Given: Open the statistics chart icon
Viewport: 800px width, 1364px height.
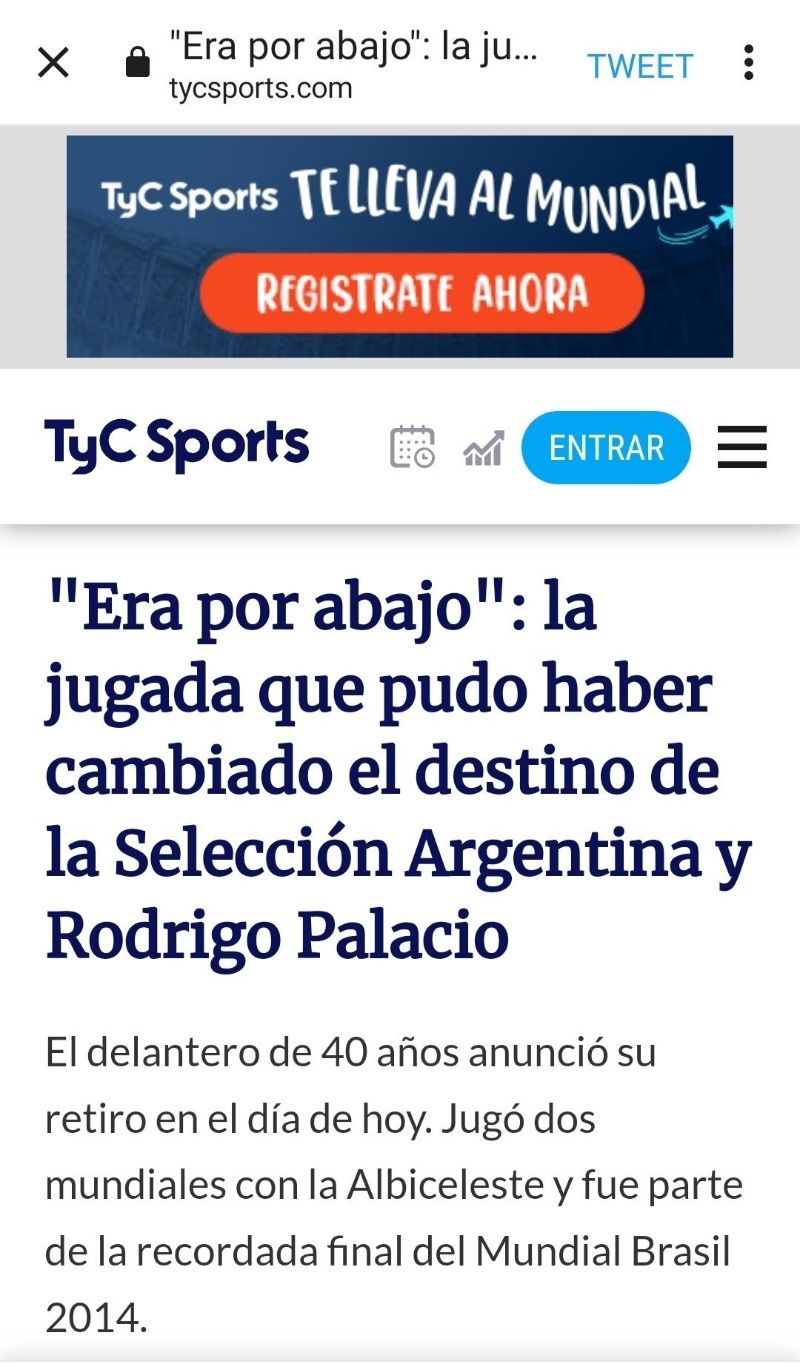Looking at the screenshot, I should click(x=484, y=448).
